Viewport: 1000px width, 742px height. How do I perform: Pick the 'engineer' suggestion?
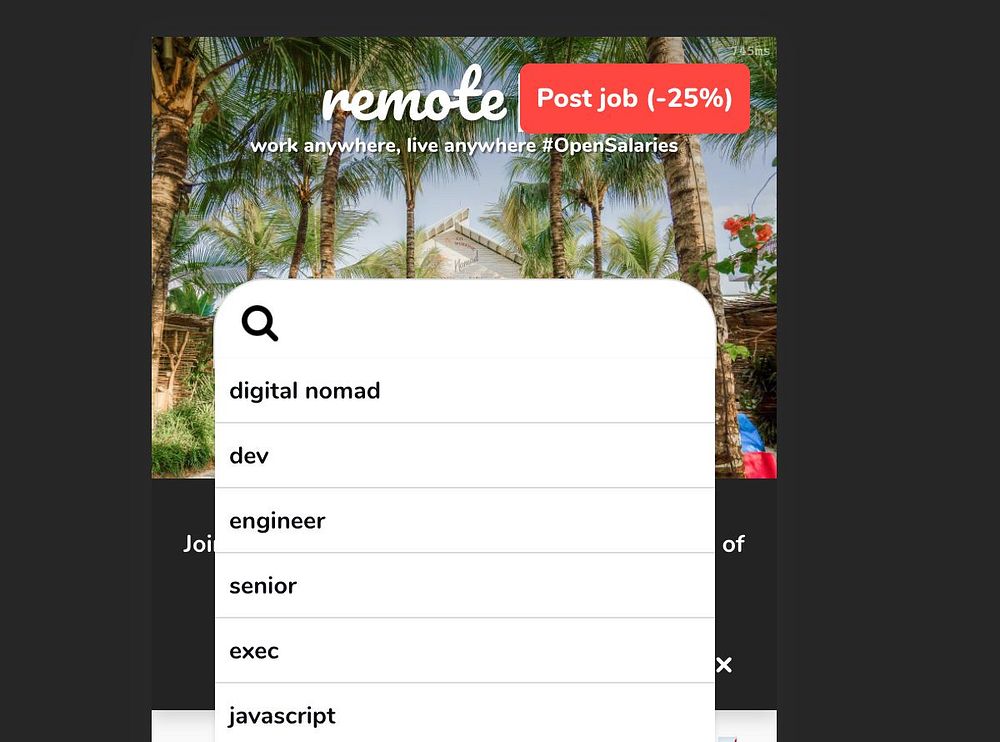(x=464, y=521)
